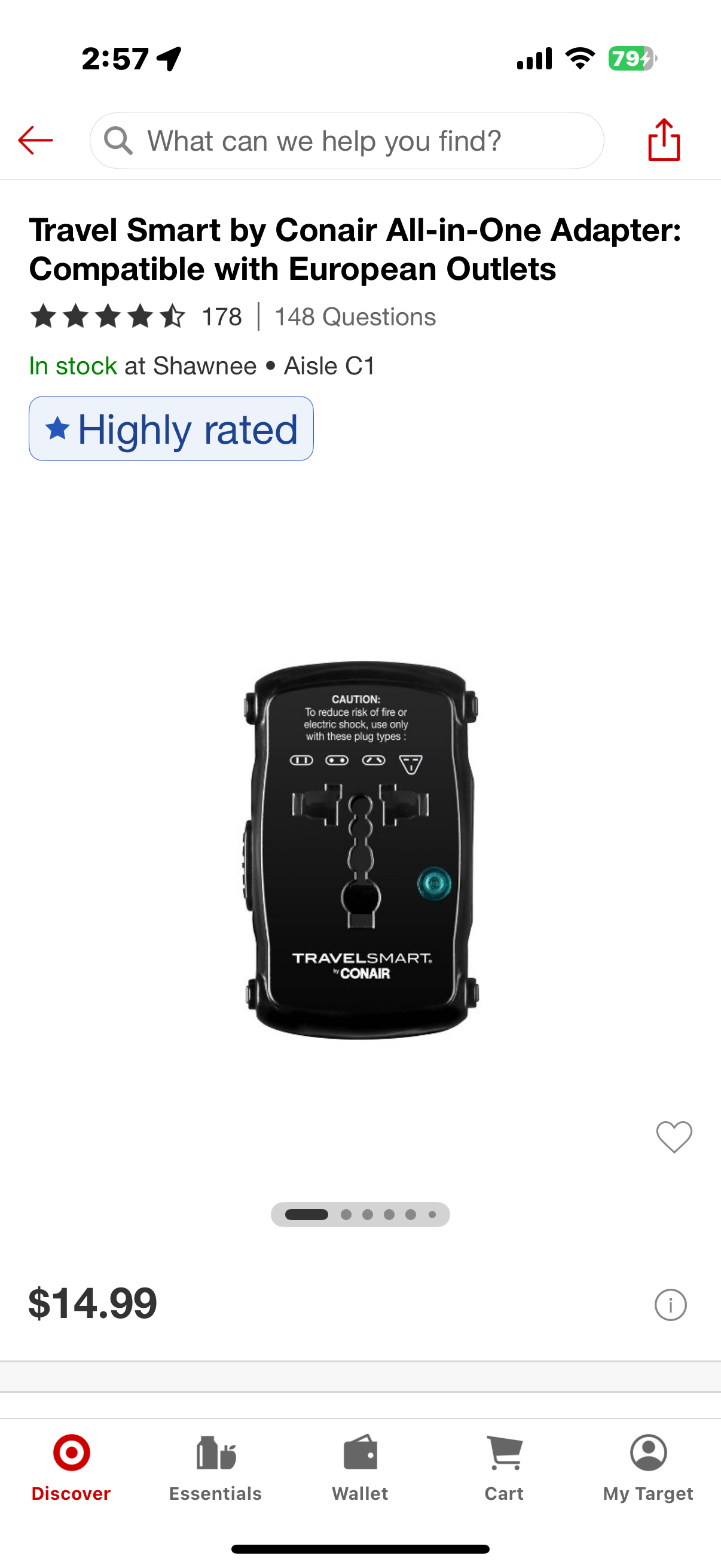Share this Conair adapter product

click(664, 140)
